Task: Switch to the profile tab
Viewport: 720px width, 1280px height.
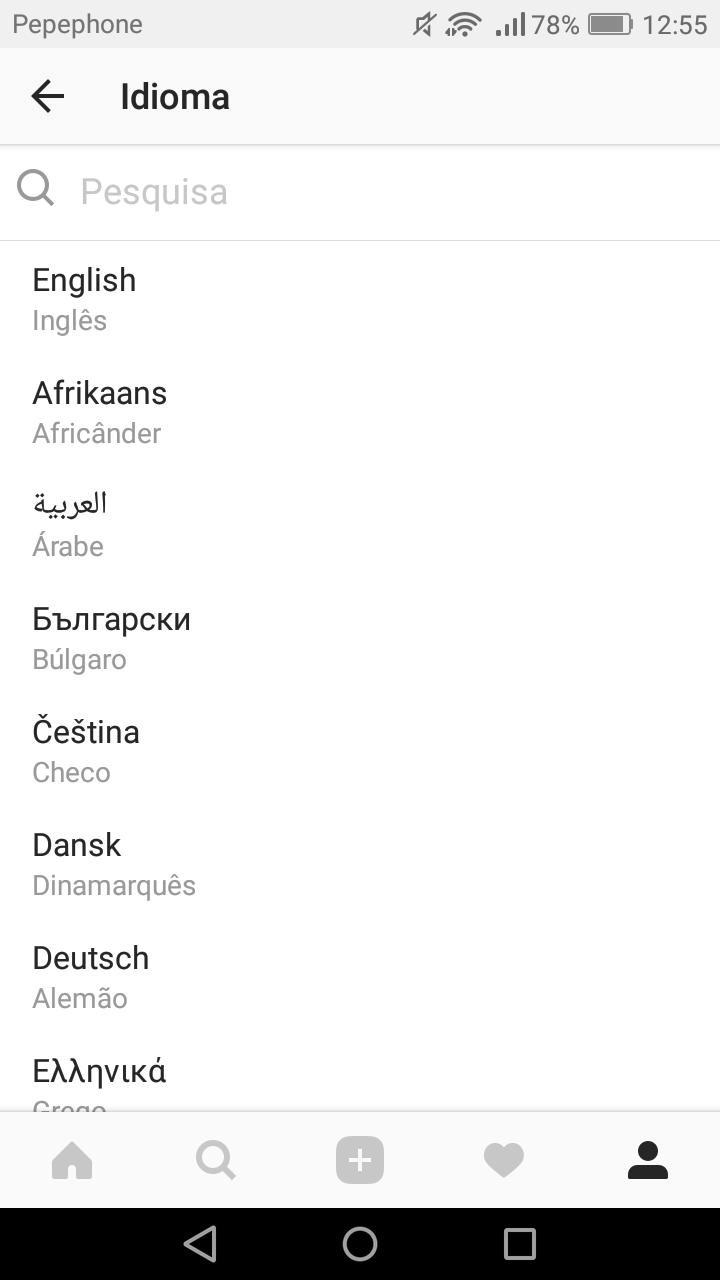Action: coord(648,1160)
